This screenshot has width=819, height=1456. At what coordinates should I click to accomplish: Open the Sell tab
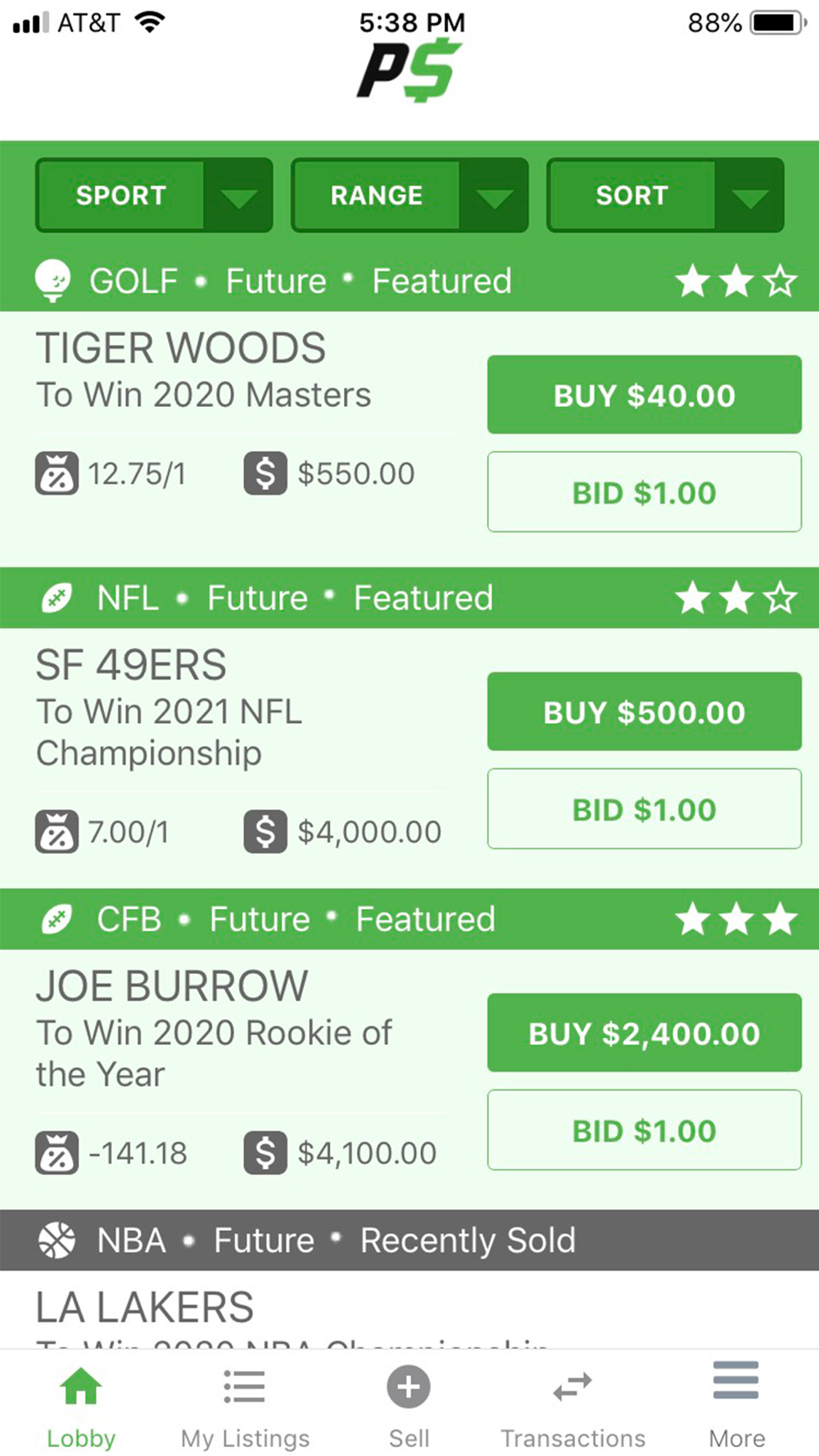(x=409, y=1402)
